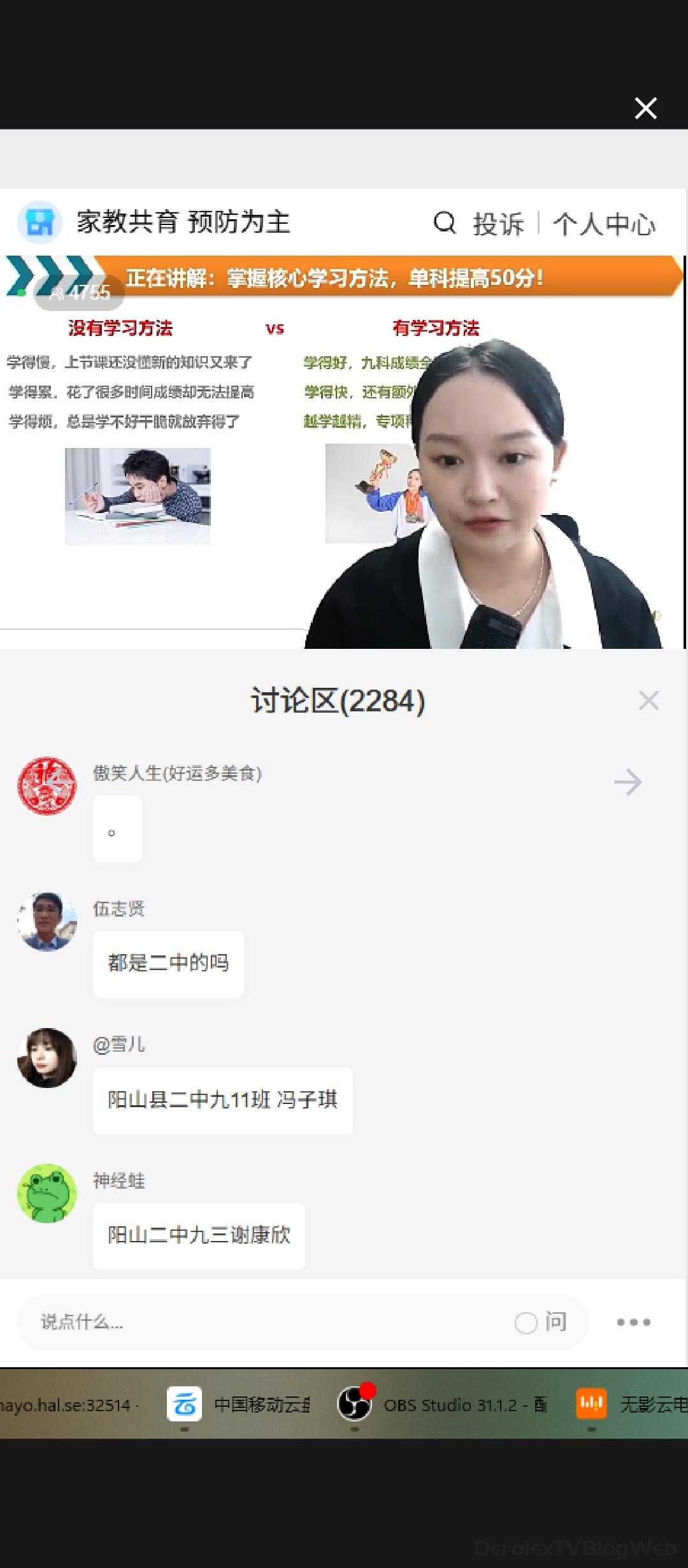Mark the comment as a question (问)
Image resolution: width=688 pixels, height=1568 pixels.
[541, 1323]
